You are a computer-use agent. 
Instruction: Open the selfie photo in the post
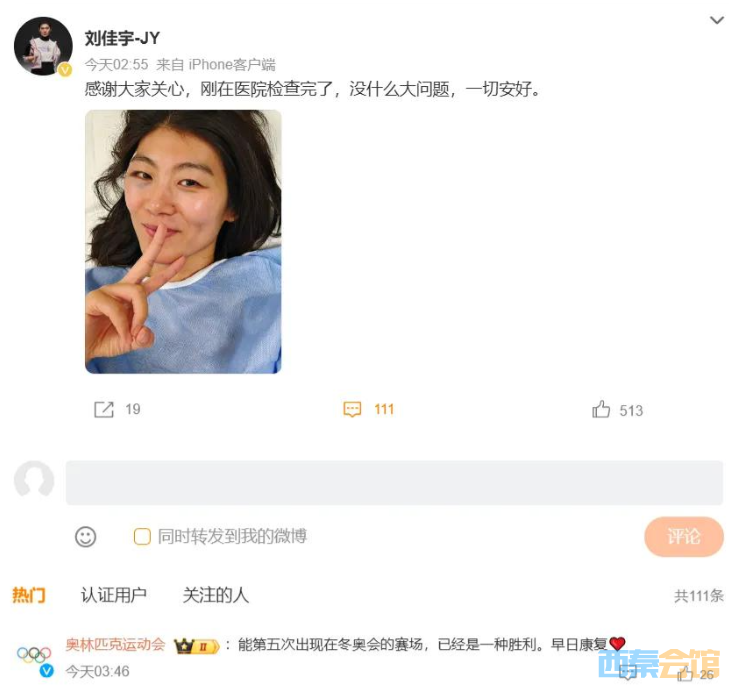pos(183,241)
